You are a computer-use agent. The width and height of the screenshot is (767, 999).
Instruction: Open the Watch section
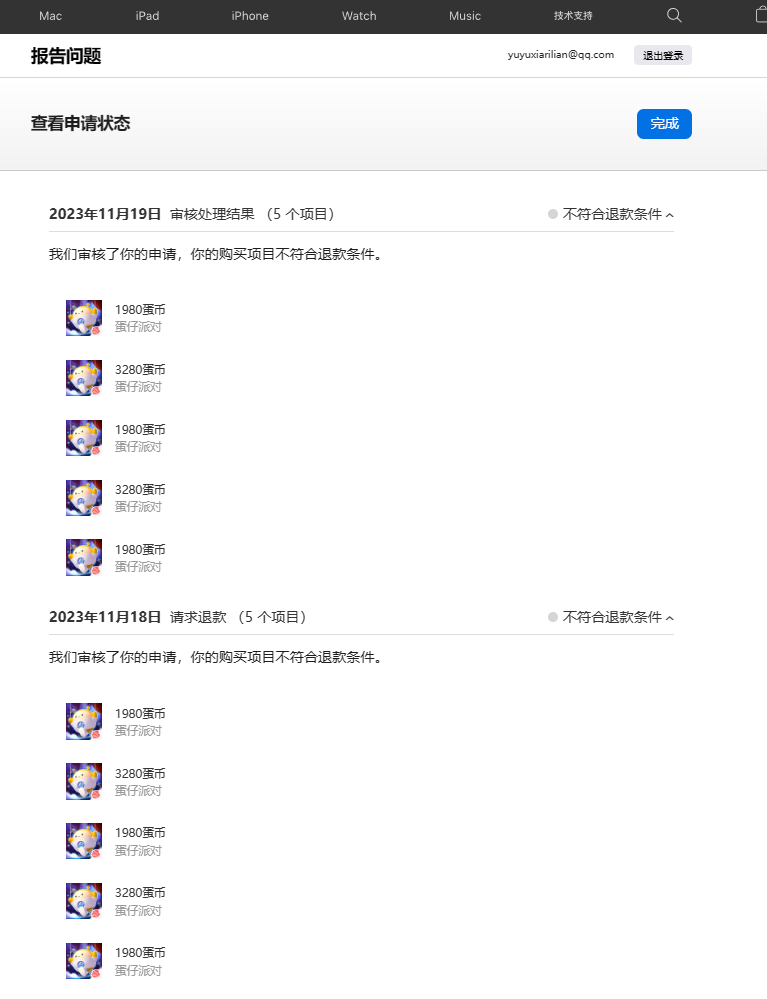359,16
